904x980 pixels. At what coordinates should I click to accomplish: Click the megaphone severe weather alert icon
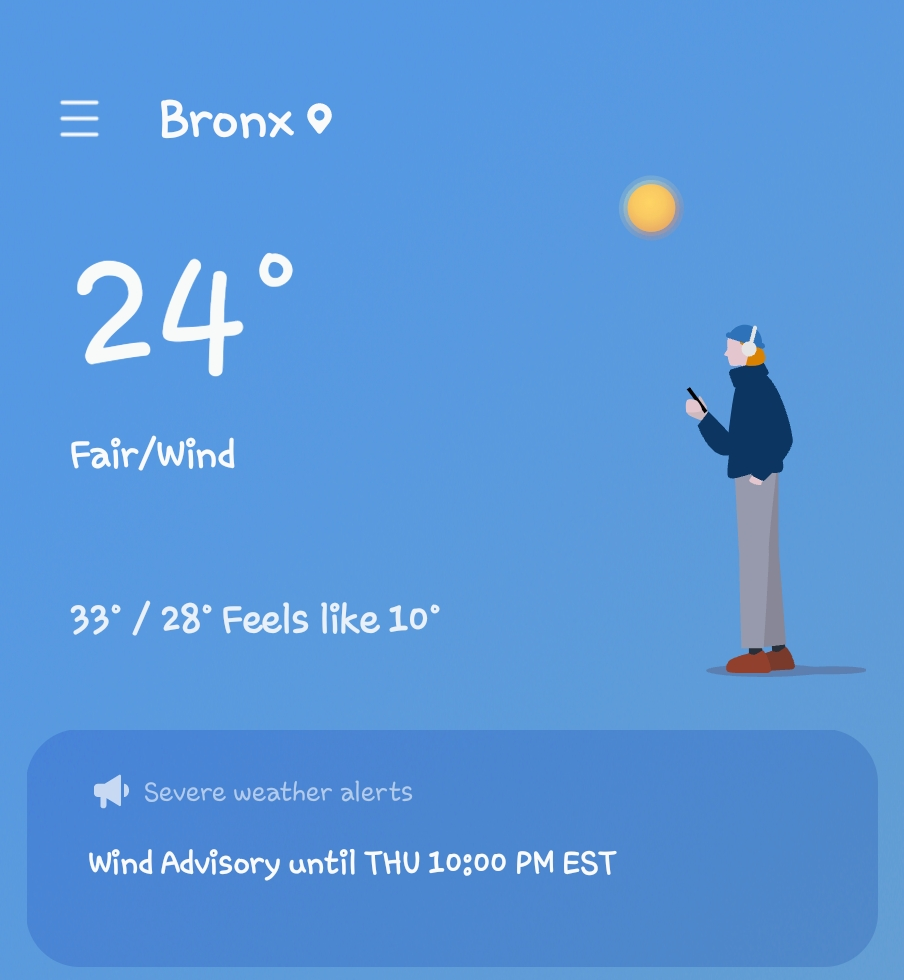pos(110,789)
